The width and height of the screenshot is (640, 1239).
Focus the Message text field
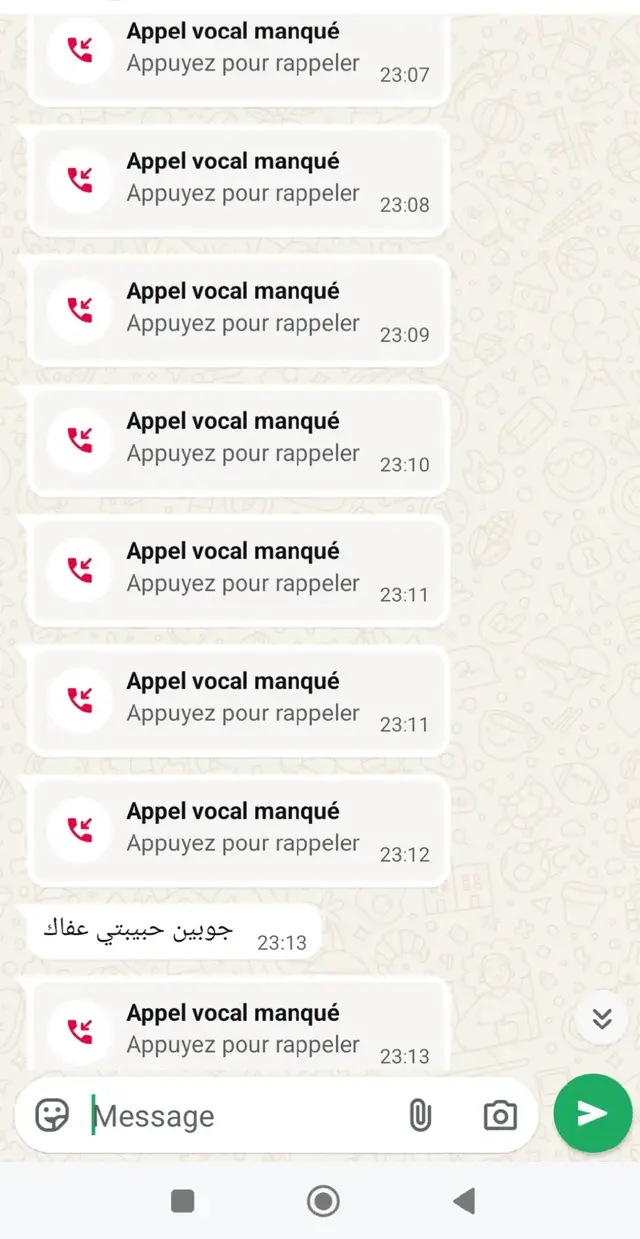click(240, 1115)
